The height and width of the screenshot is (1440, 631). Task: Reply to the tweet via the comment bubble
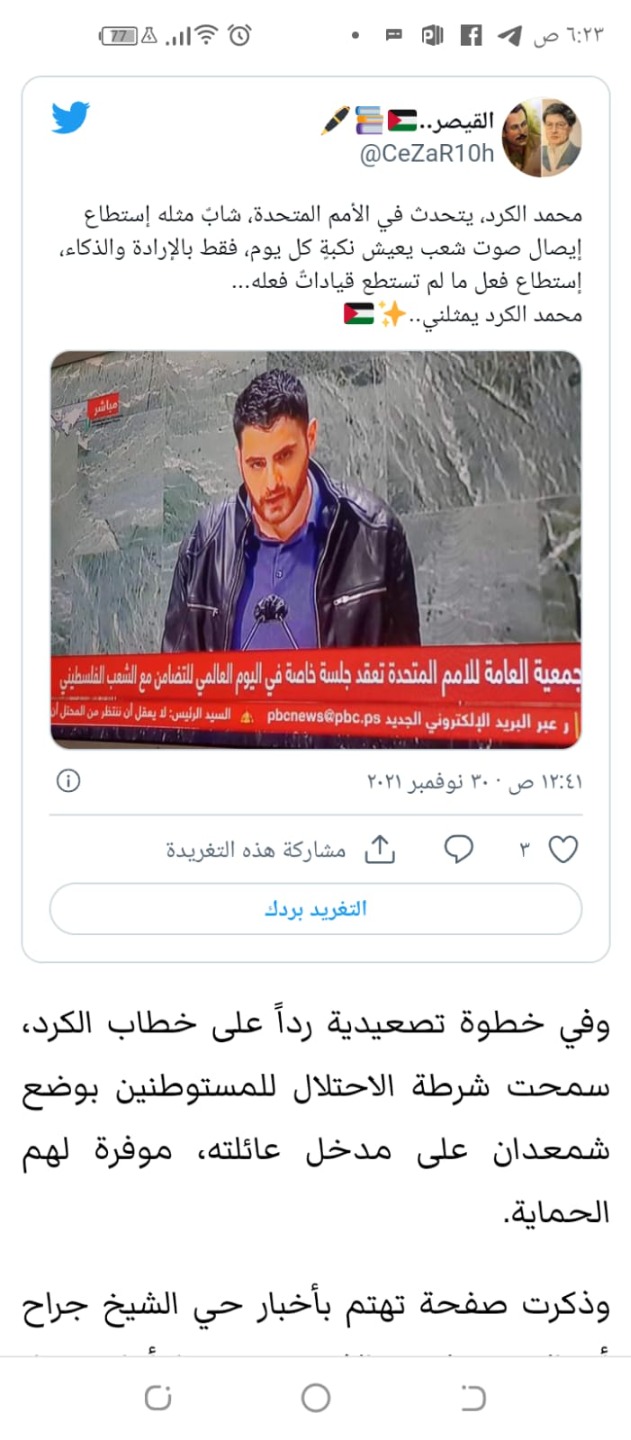click(x=458, y=850)
